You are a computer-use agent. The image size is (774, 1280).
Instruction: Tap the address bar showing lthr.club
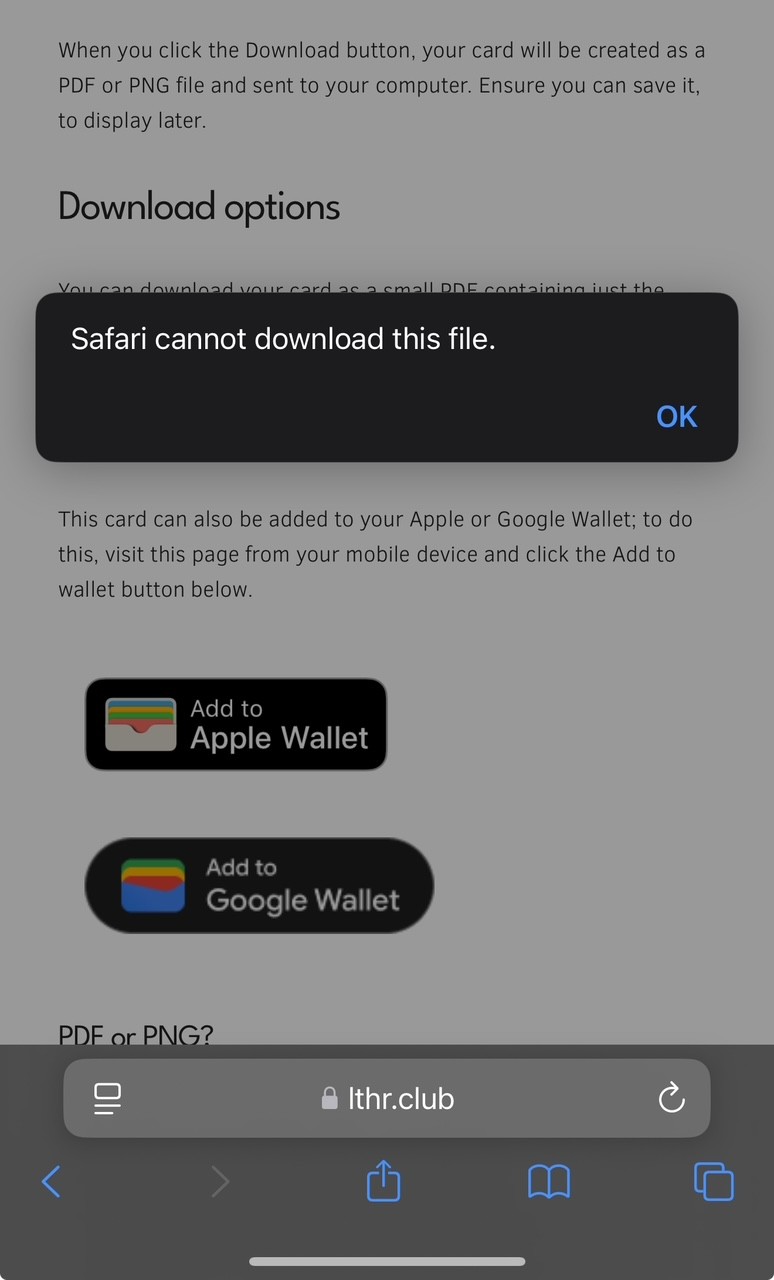(x=387, y=1098)
